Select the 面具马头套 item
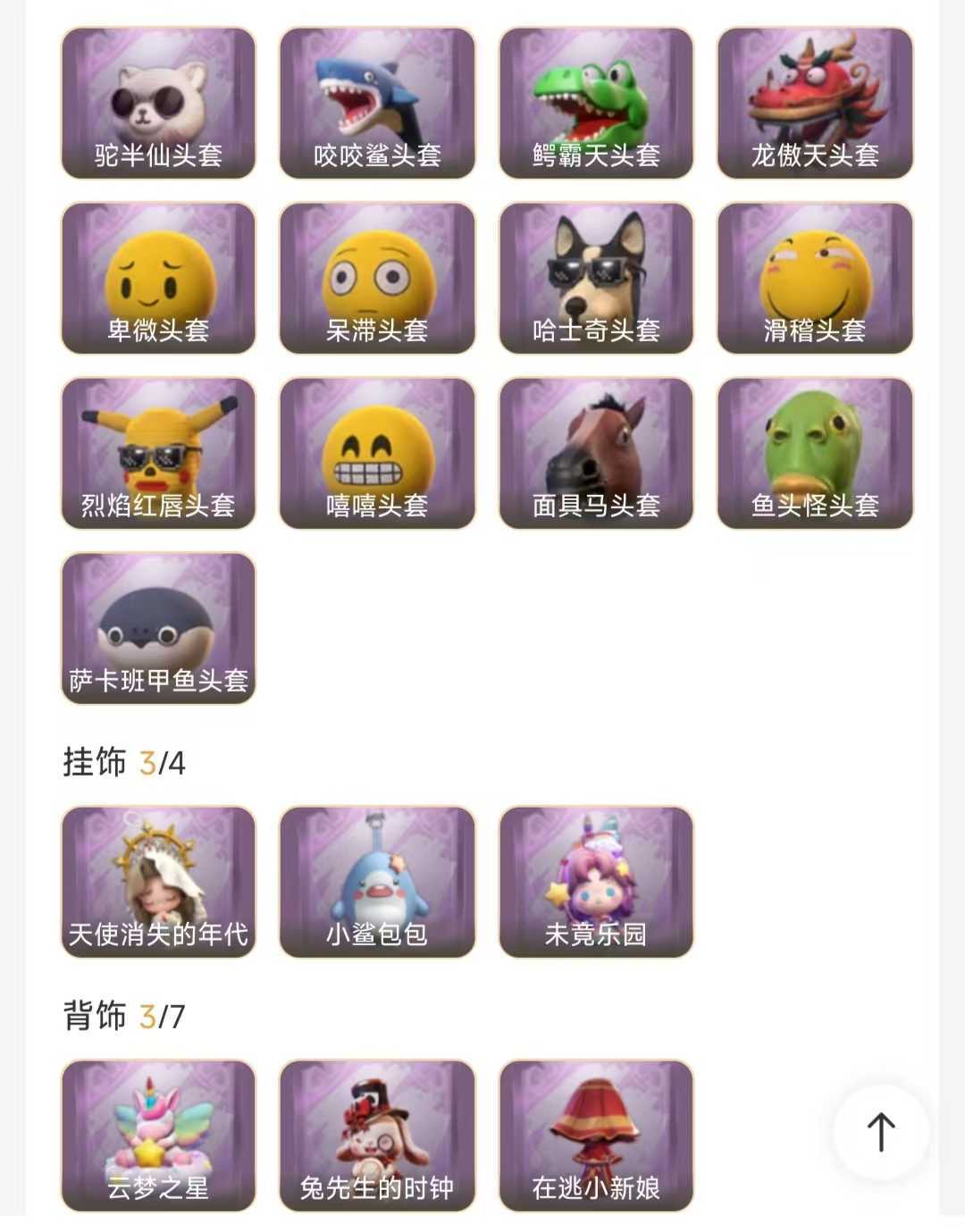965x1232 pixels. (596, 453)
